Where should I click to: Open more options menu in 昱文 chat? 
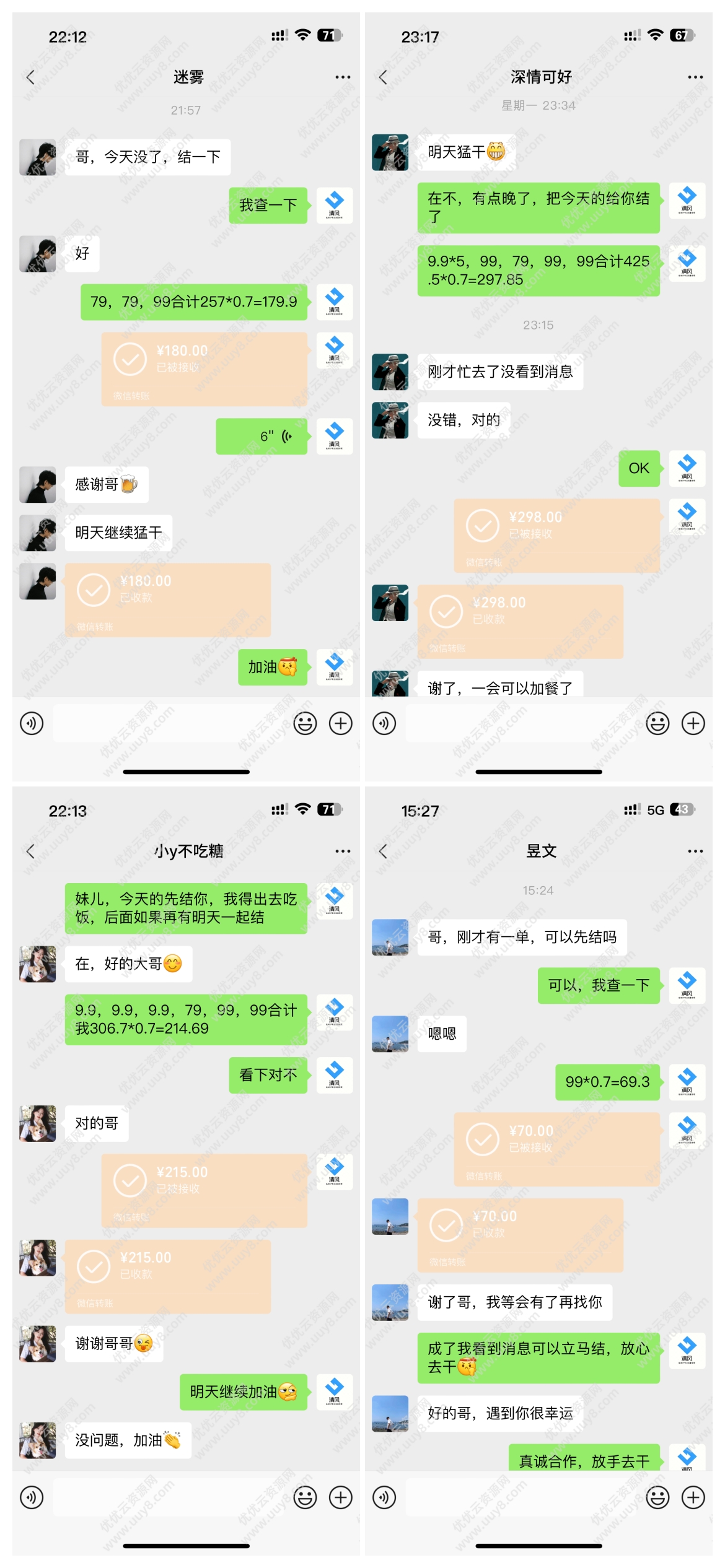[692, 850]
